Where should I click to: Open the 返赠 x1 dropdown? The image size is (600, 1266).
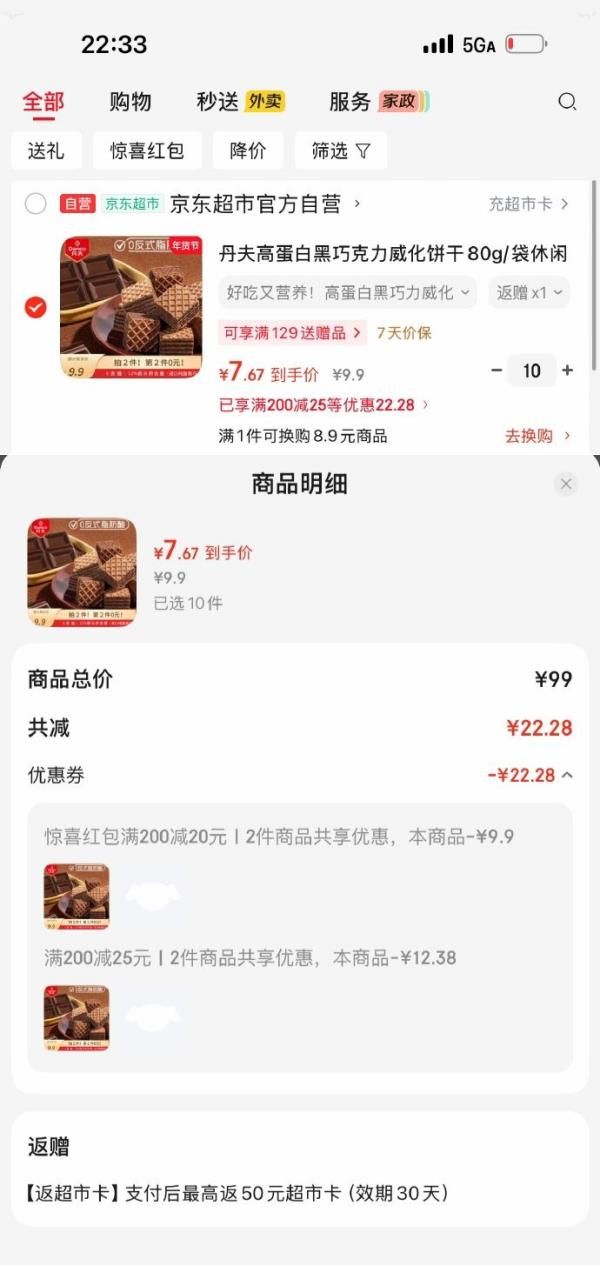[x=530, y=293]
